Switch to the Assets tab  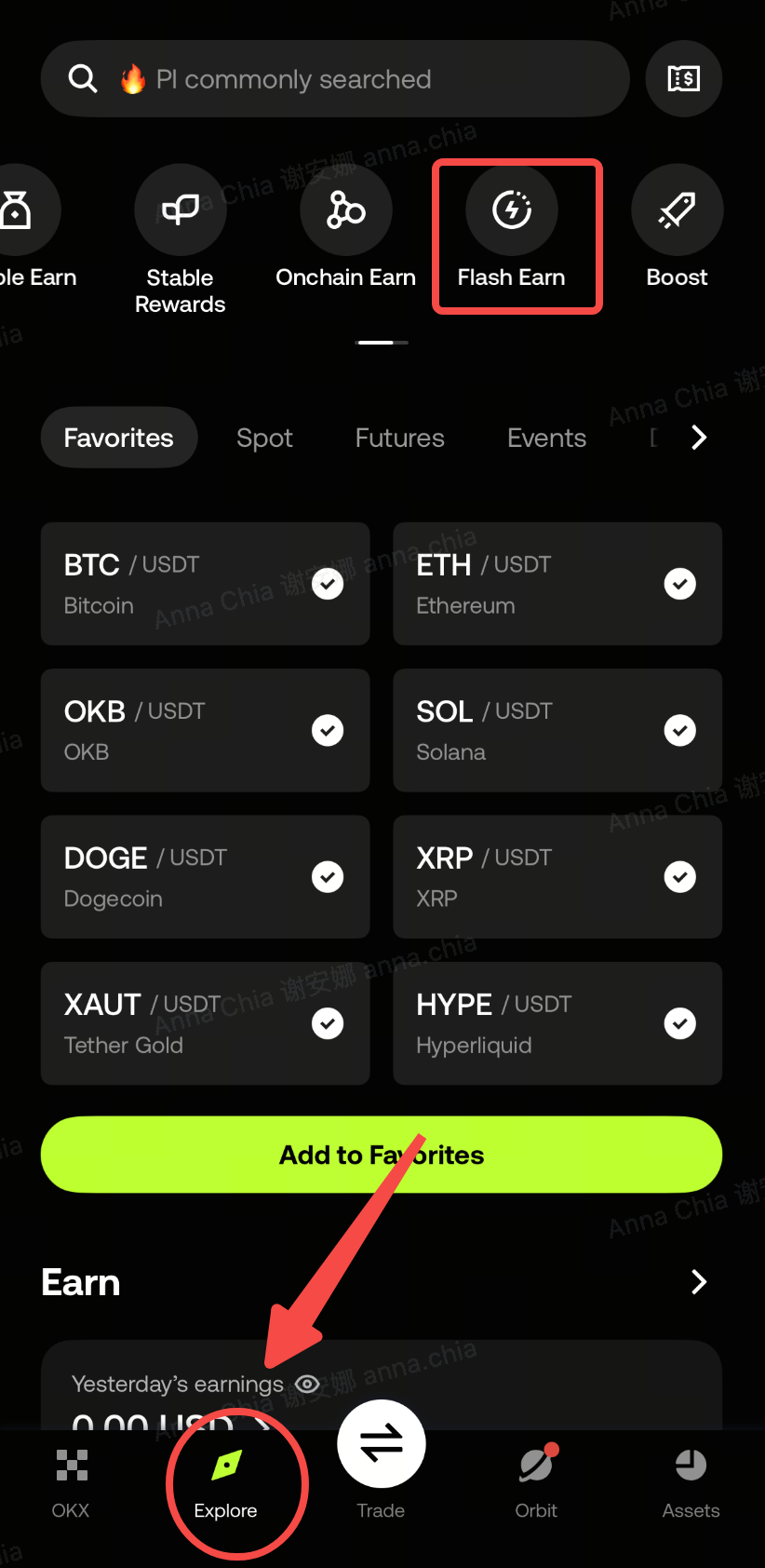(691, 1484)
